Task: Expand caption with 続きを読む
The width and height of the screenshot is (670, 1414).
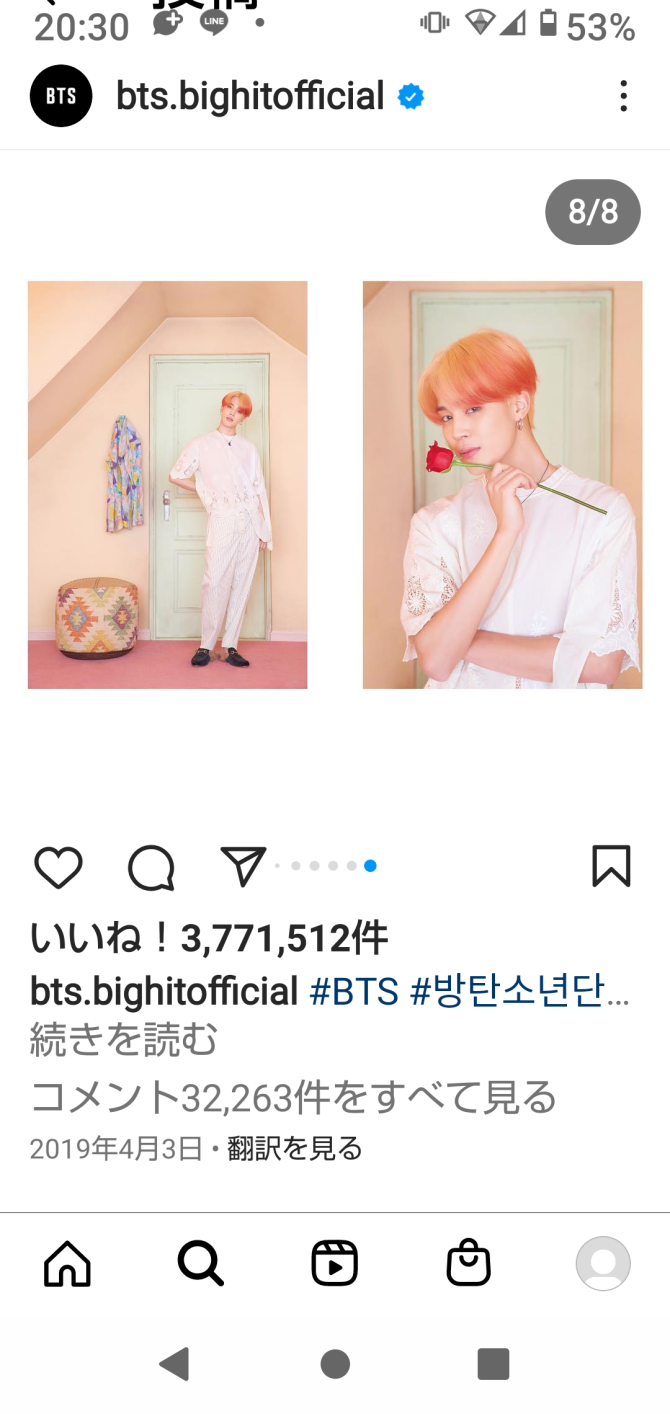Action: [124, 1040]
